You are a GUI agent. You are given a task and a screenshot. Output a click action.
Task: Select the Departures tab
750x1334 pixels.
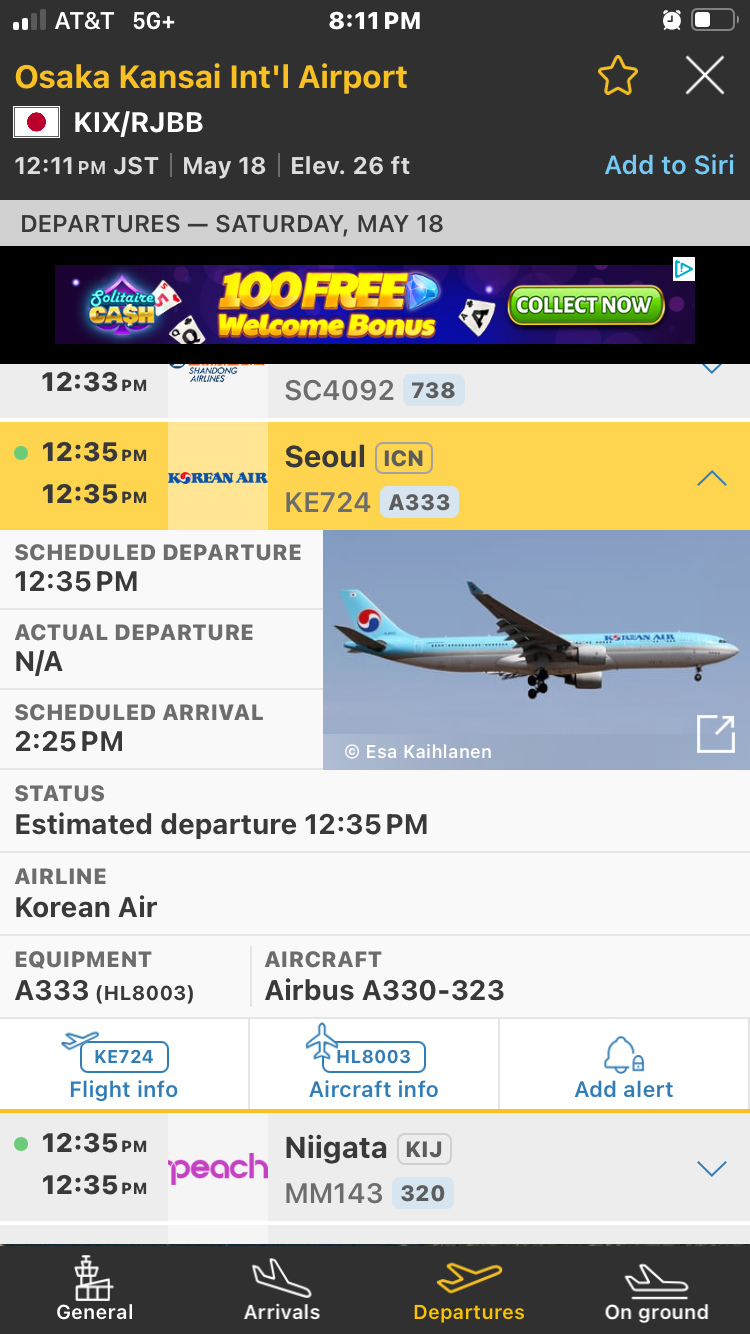point(469,1290)
